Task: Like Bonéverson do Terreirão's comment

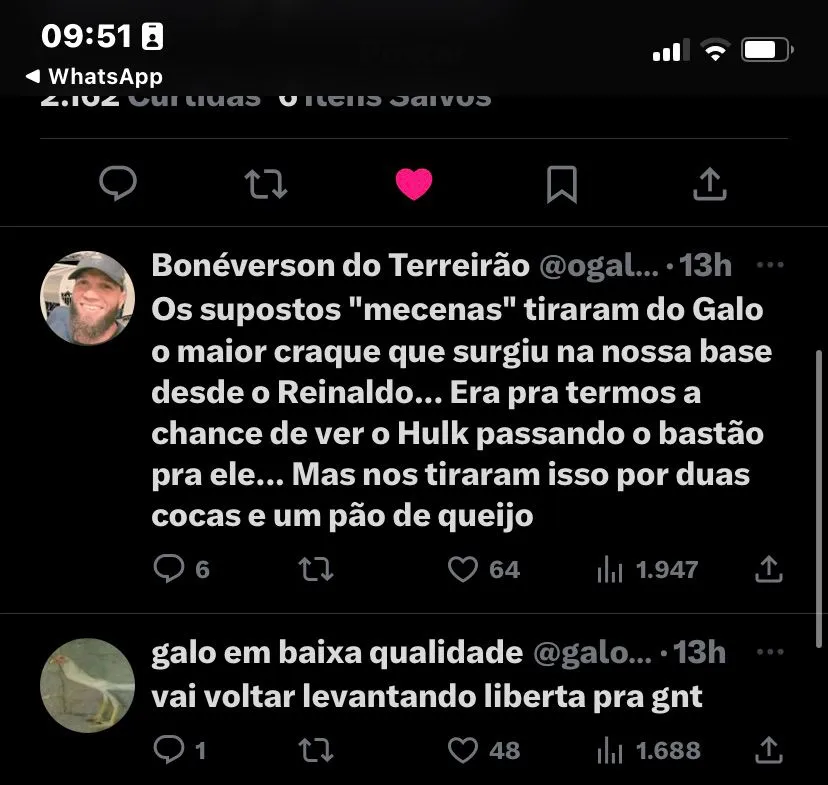Action: [462, 569]
